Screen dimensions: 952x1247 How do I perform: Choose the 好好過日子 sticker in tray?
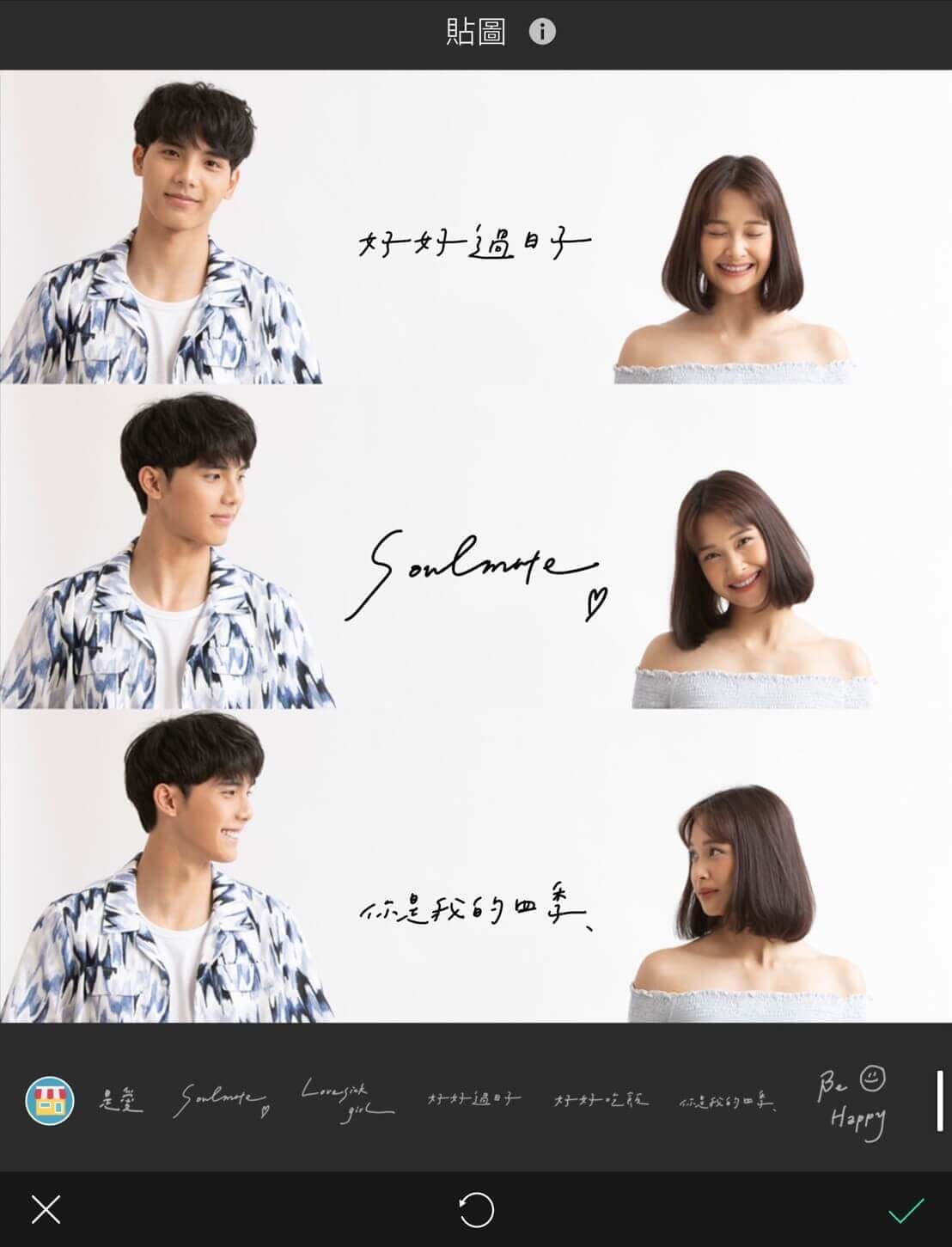coord(474,1099)
